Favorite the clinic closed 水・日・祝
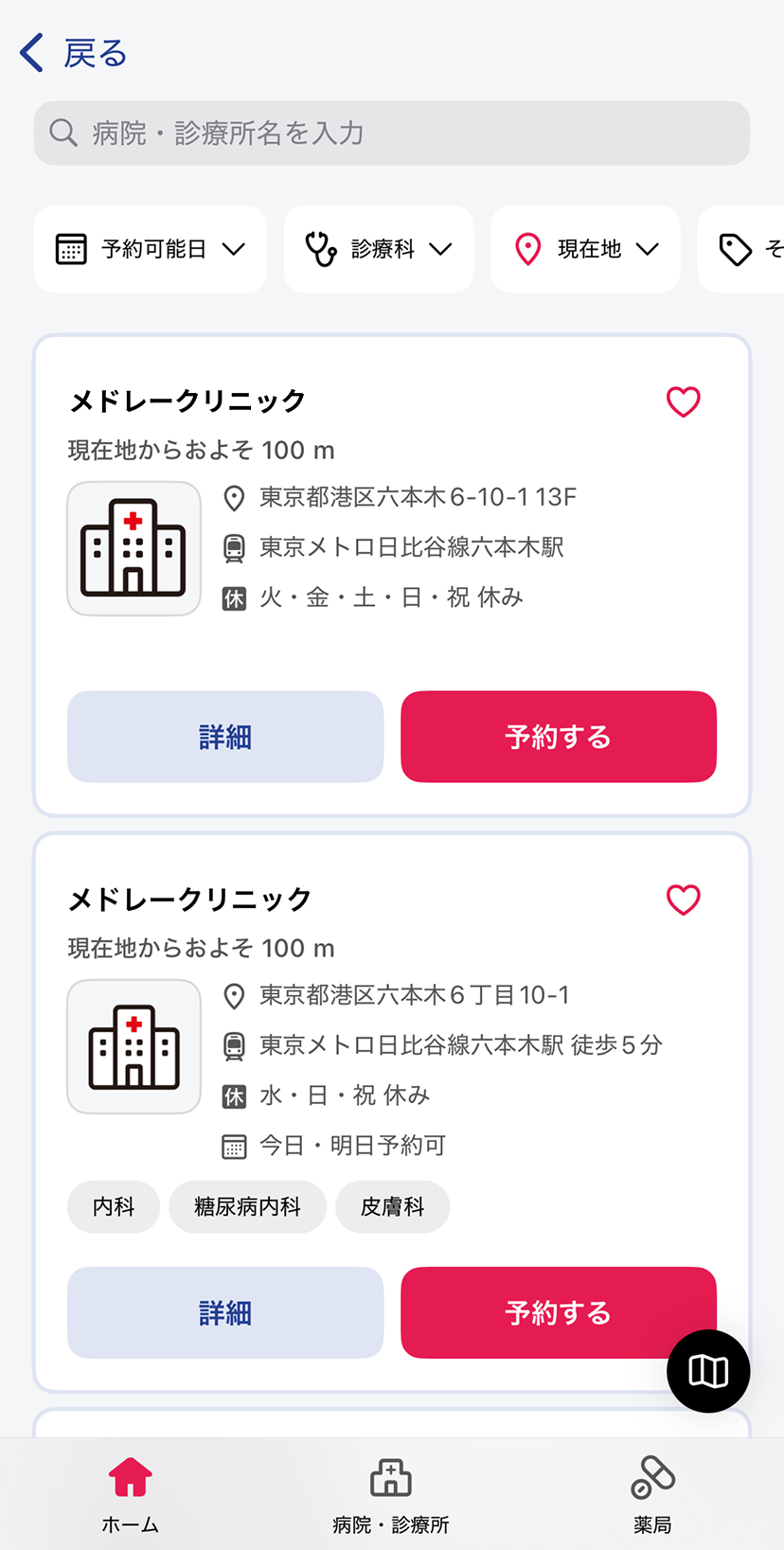784x1550 pixels. click(684, 900)
